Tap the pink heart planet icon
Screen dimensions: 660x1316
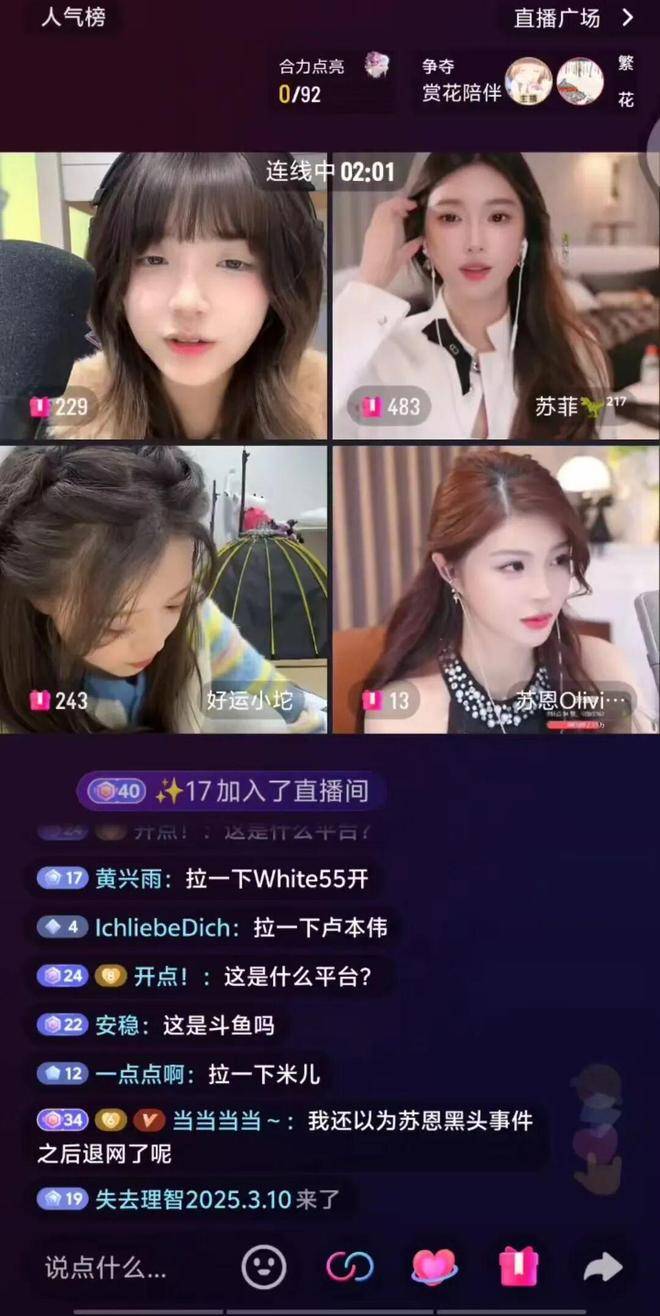(435, 1267)
